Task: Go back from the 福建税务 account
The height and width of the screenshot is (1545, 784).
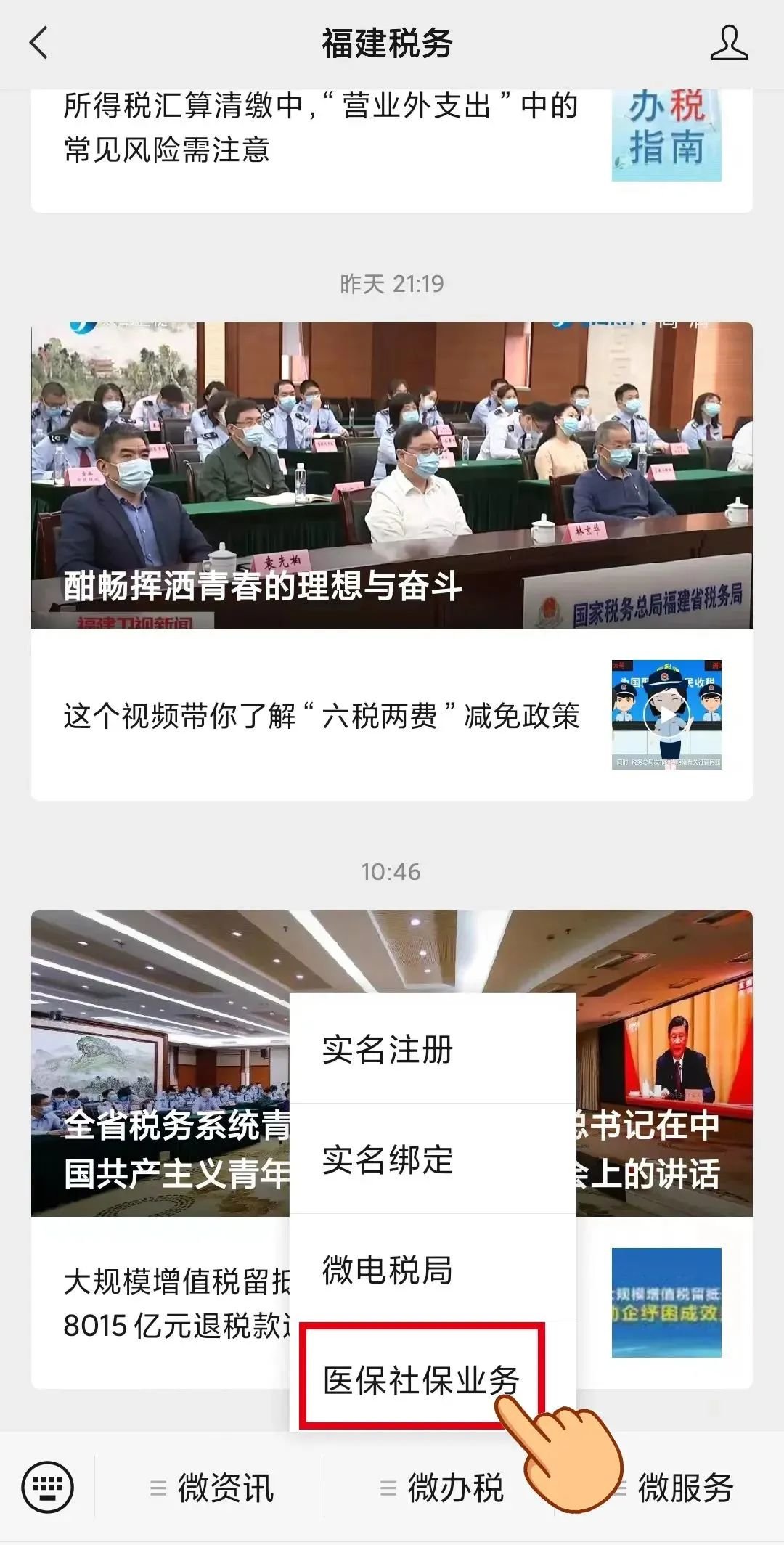Action: (39, 43)
